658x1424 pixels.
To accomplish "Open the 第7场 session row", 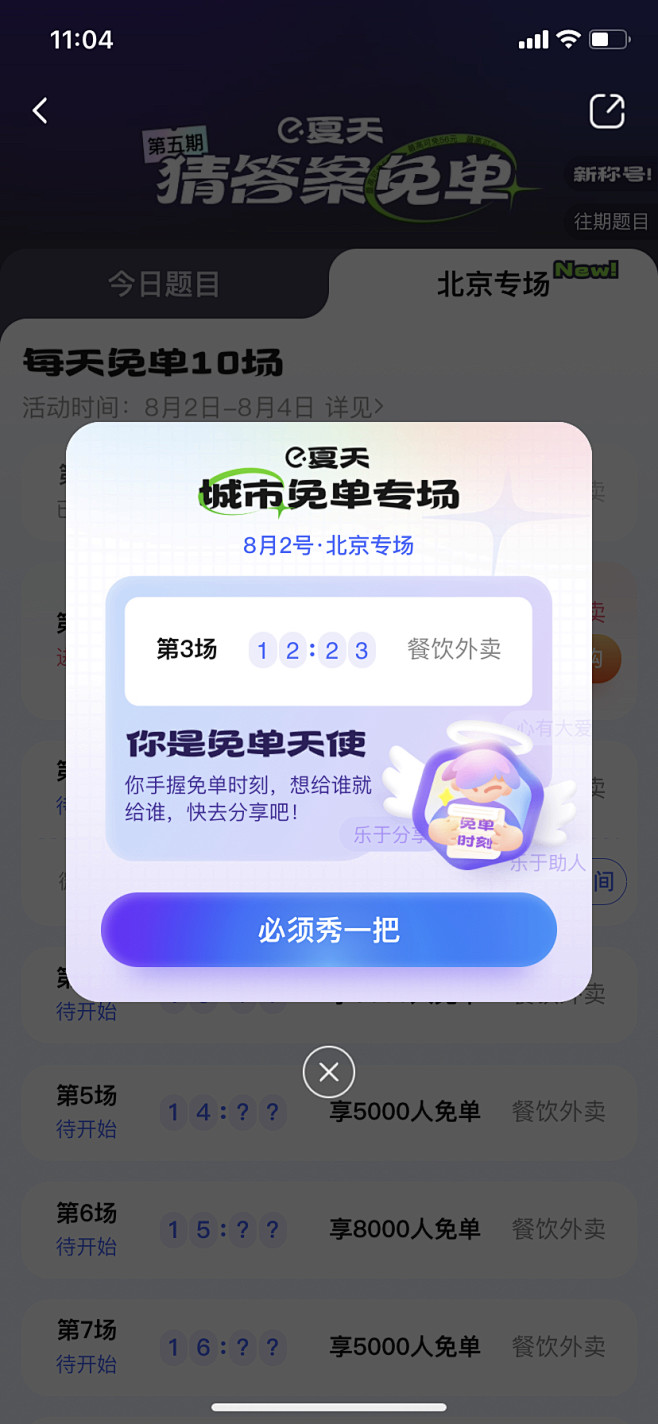I will click(x=329, y=1346).
